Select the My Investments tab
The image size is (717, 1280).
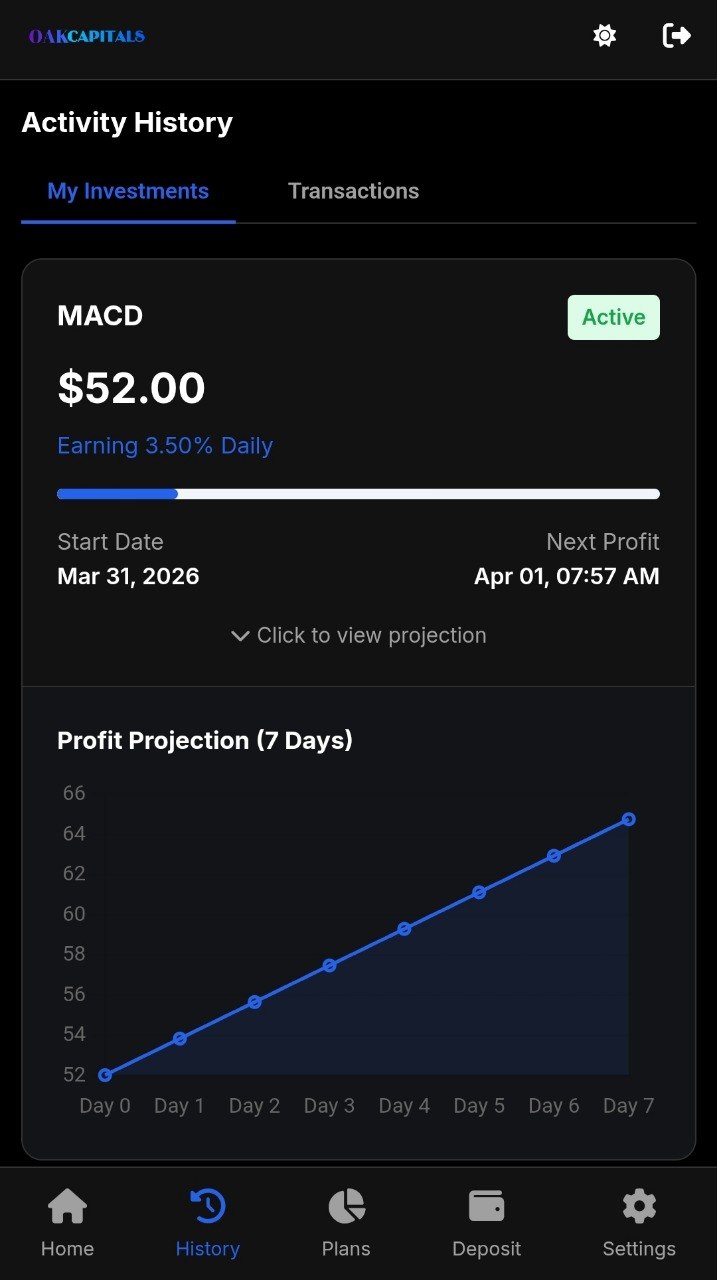pyautogui.click(x=128, y=191)
